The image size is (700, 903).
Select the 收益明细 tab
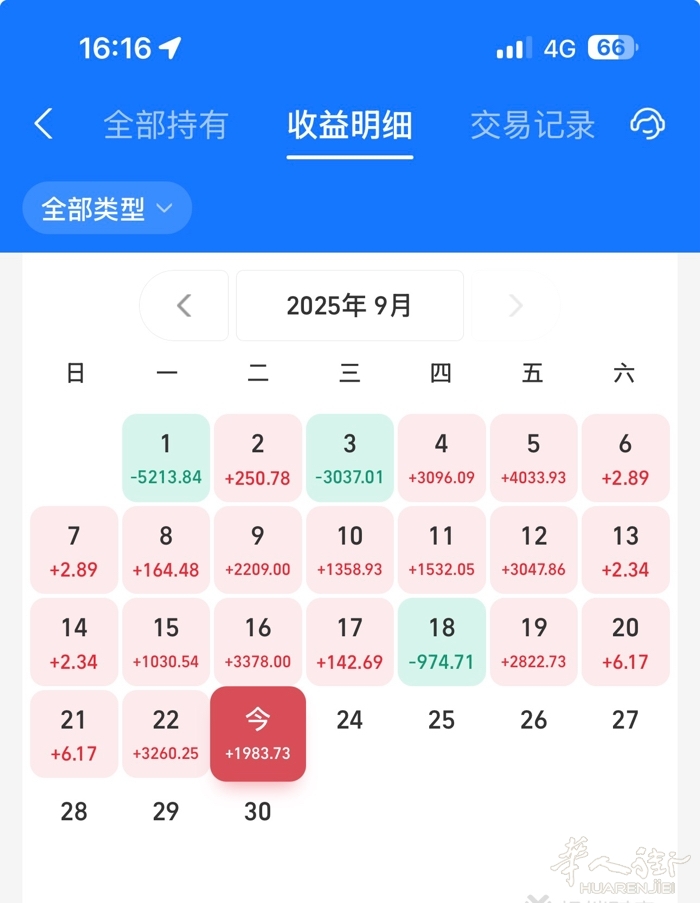349,125
